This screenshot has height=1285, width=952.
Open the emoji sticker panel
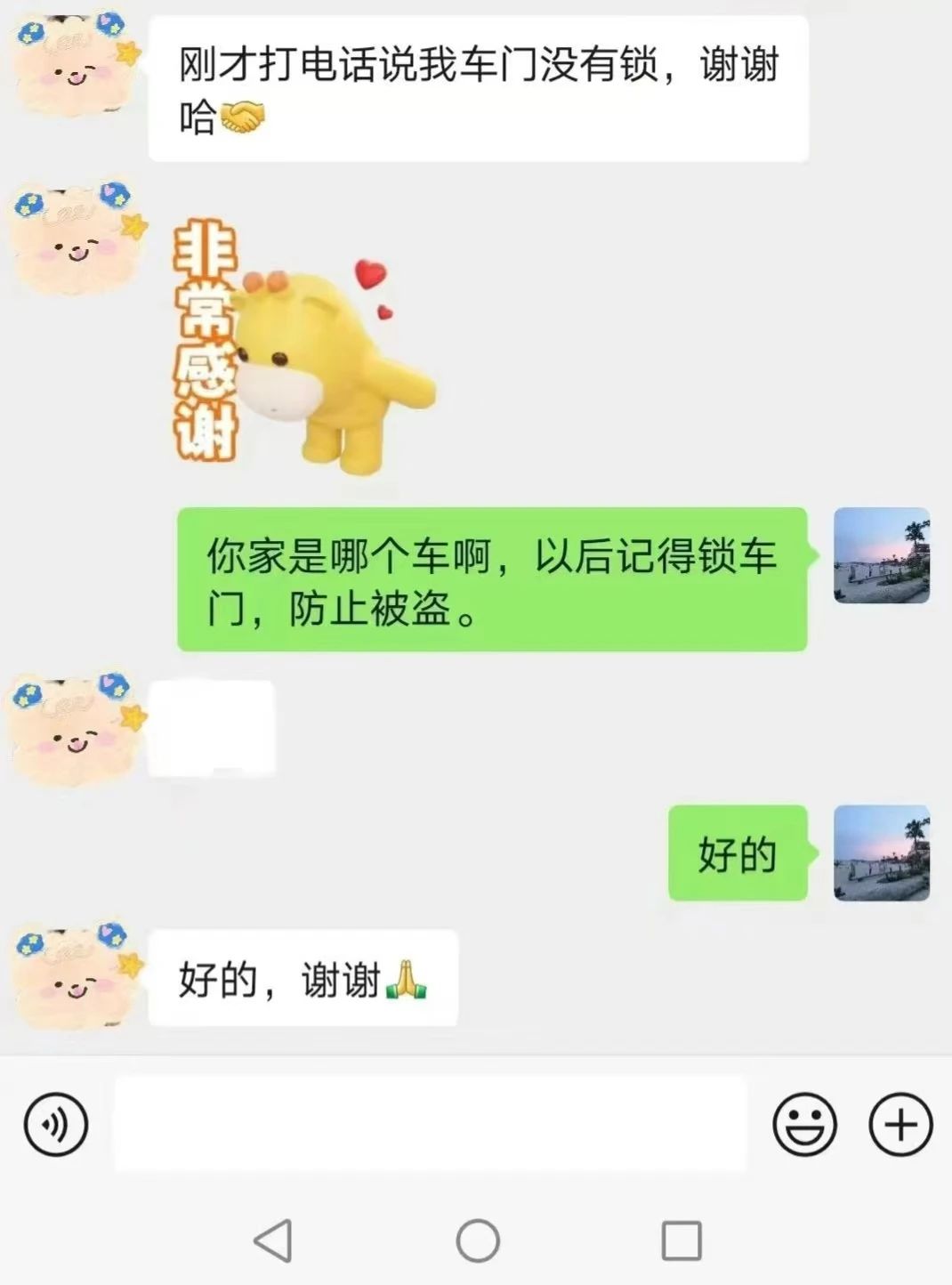pos(804,1125)
